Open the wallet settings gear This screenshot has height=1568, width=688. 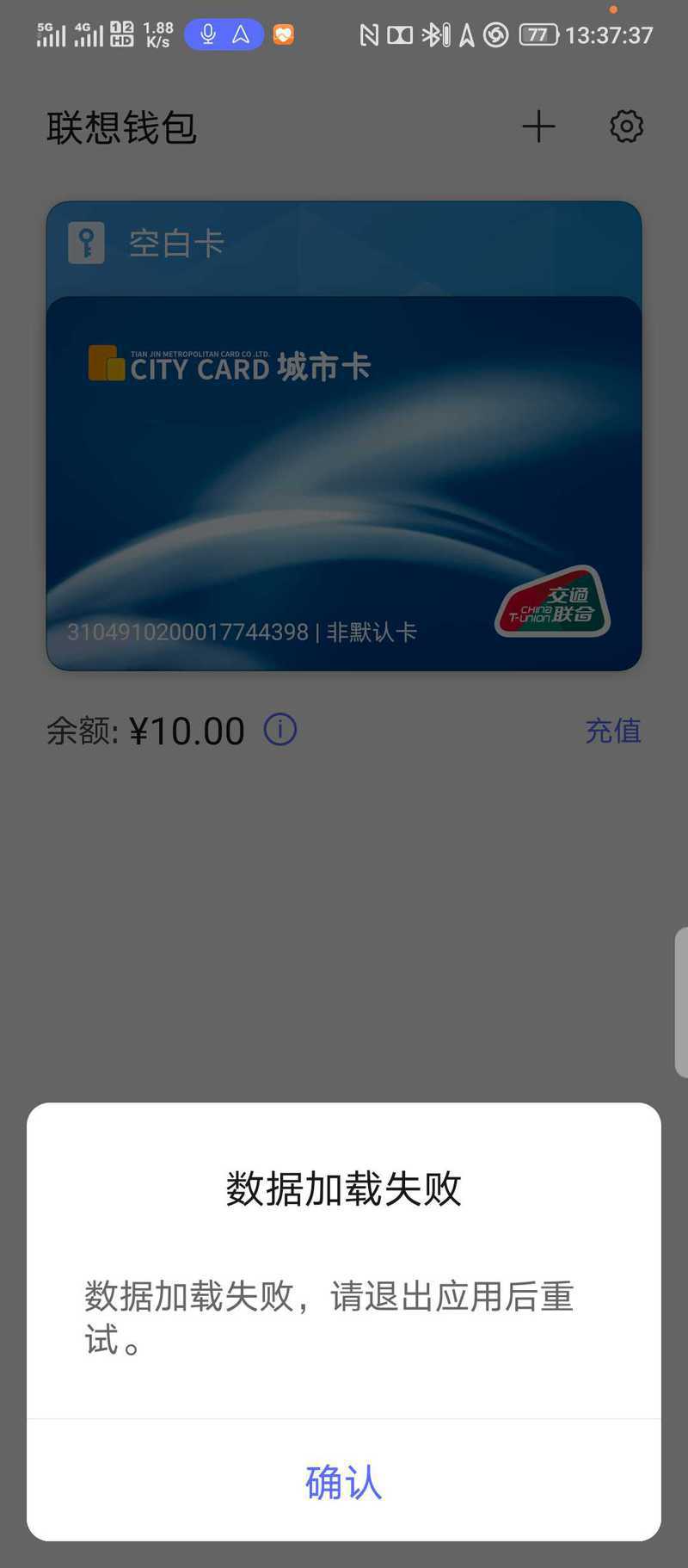click(626, 127)
